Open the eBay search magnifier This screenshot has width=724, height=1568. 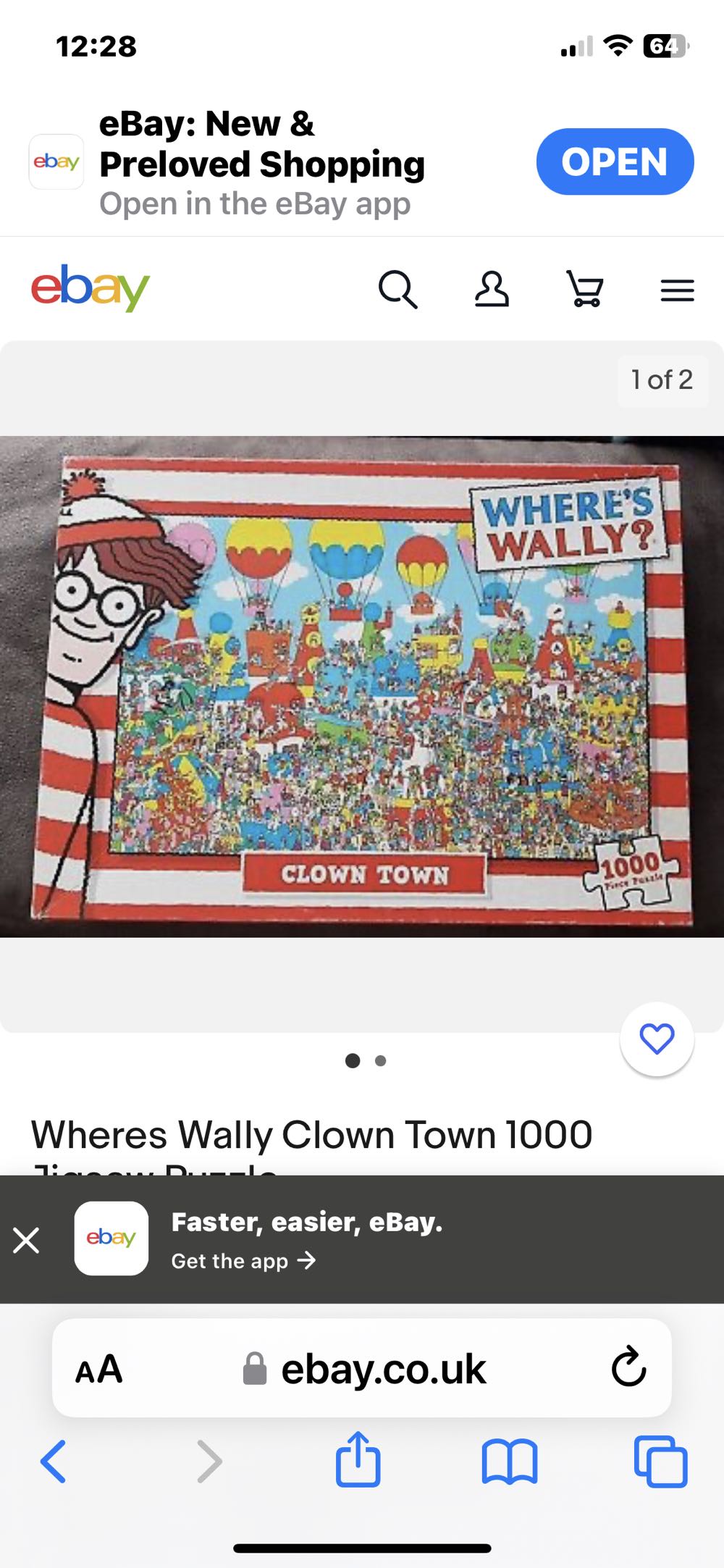coord(397,290)
